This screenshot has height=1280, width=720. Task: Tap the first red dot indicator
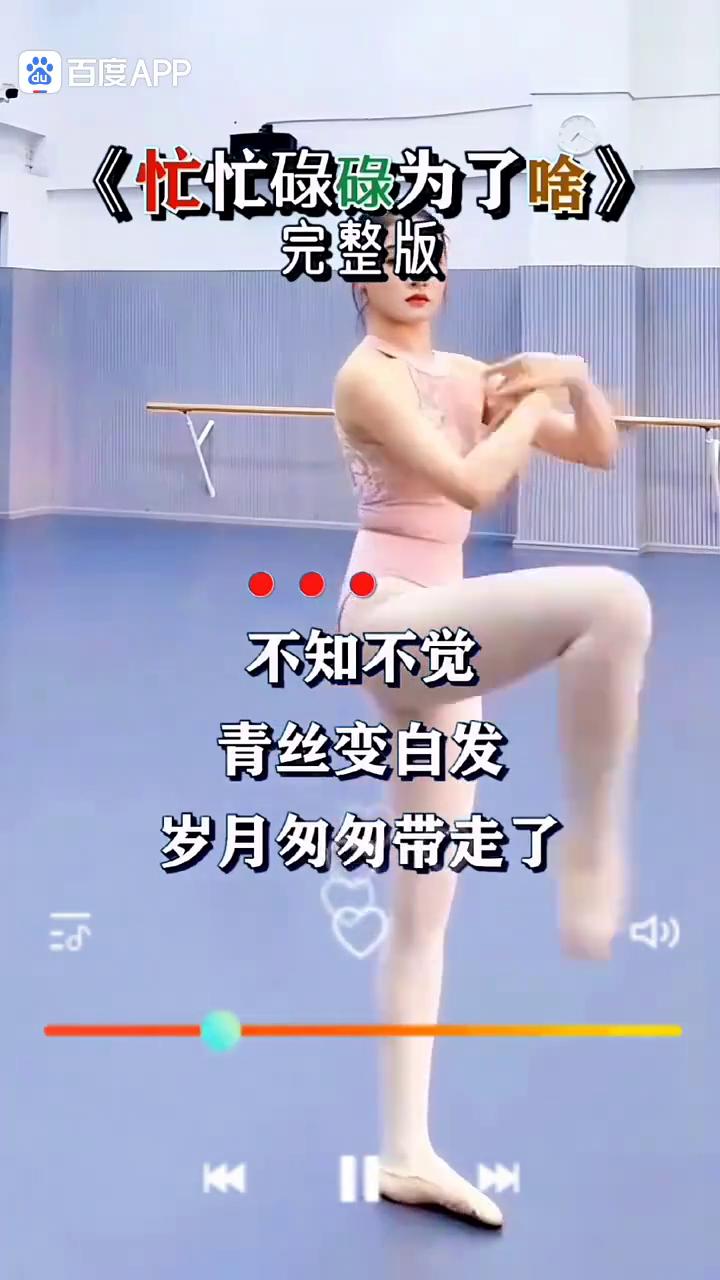point(260,585)
